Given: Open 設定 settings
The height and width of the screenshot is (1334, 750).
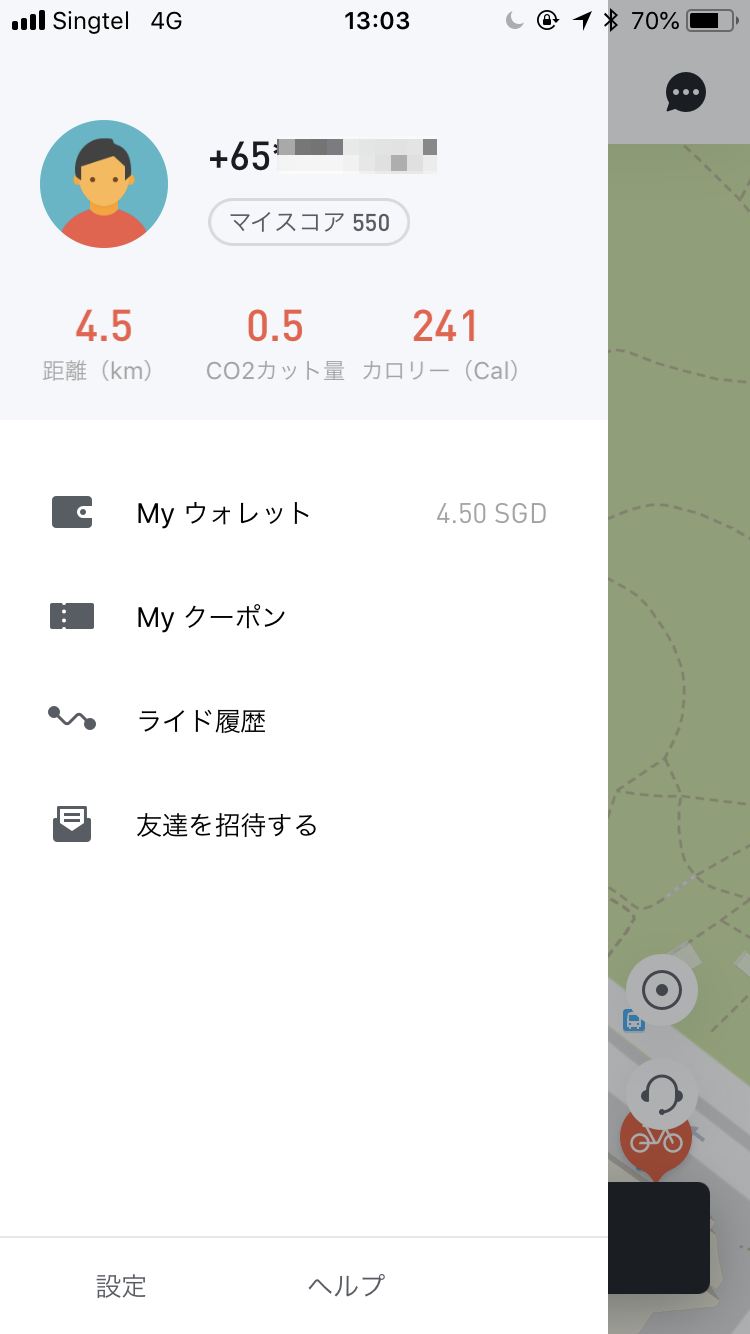Looking at the screenshot, I should point(121,1286).
